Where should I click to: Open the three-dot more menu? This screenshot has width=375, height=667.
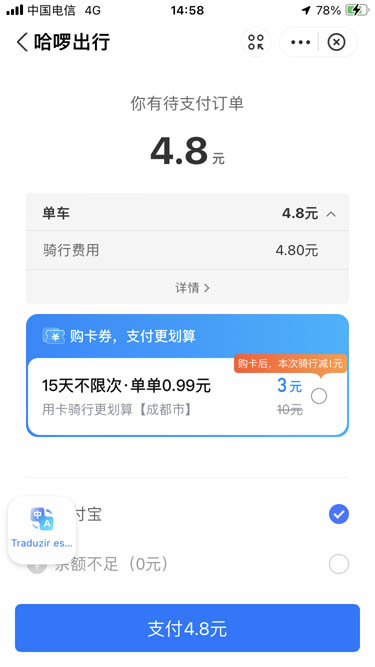(301, 42)
